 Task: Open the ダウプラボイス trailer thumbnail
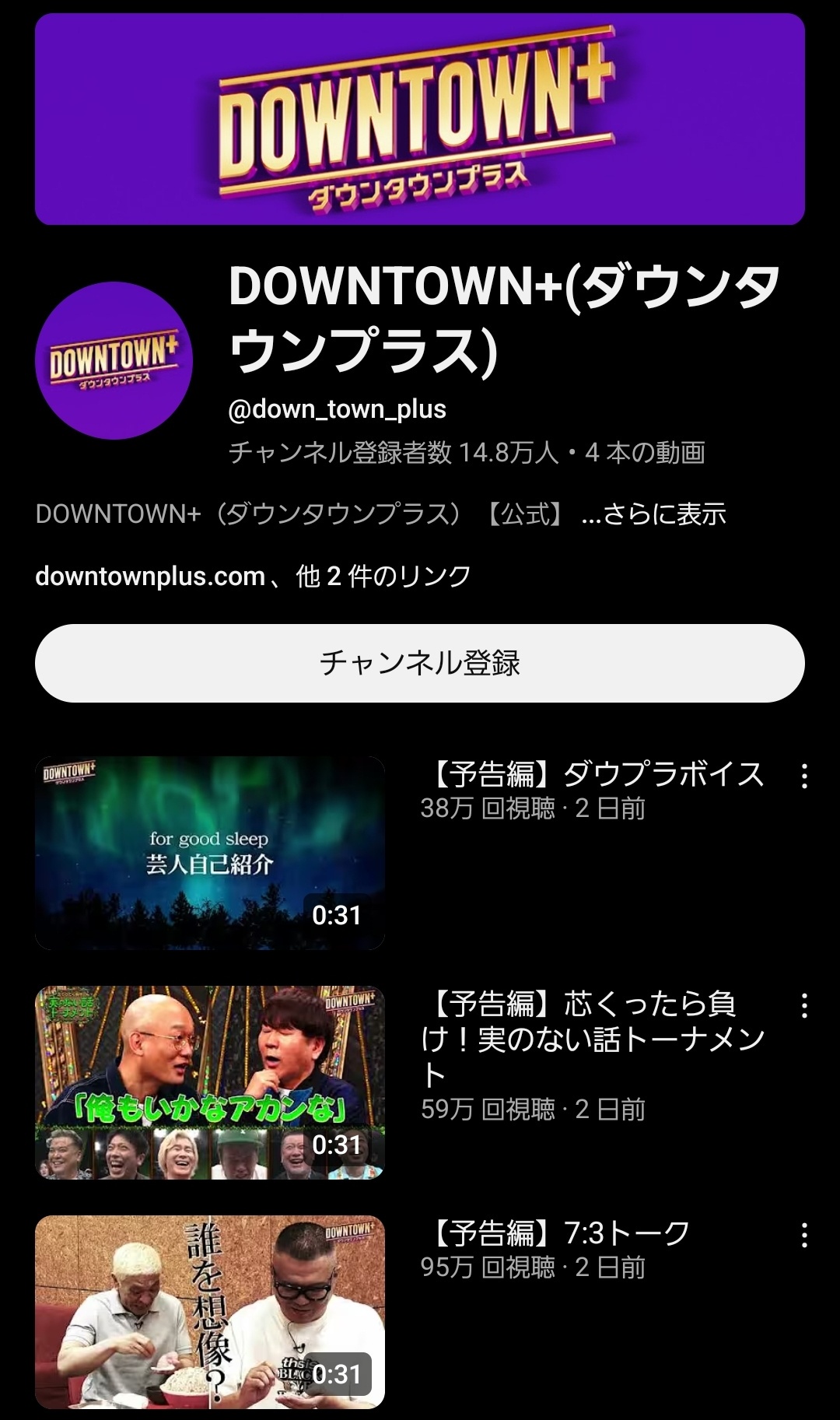pyautogui.click(x=210, y=853)
